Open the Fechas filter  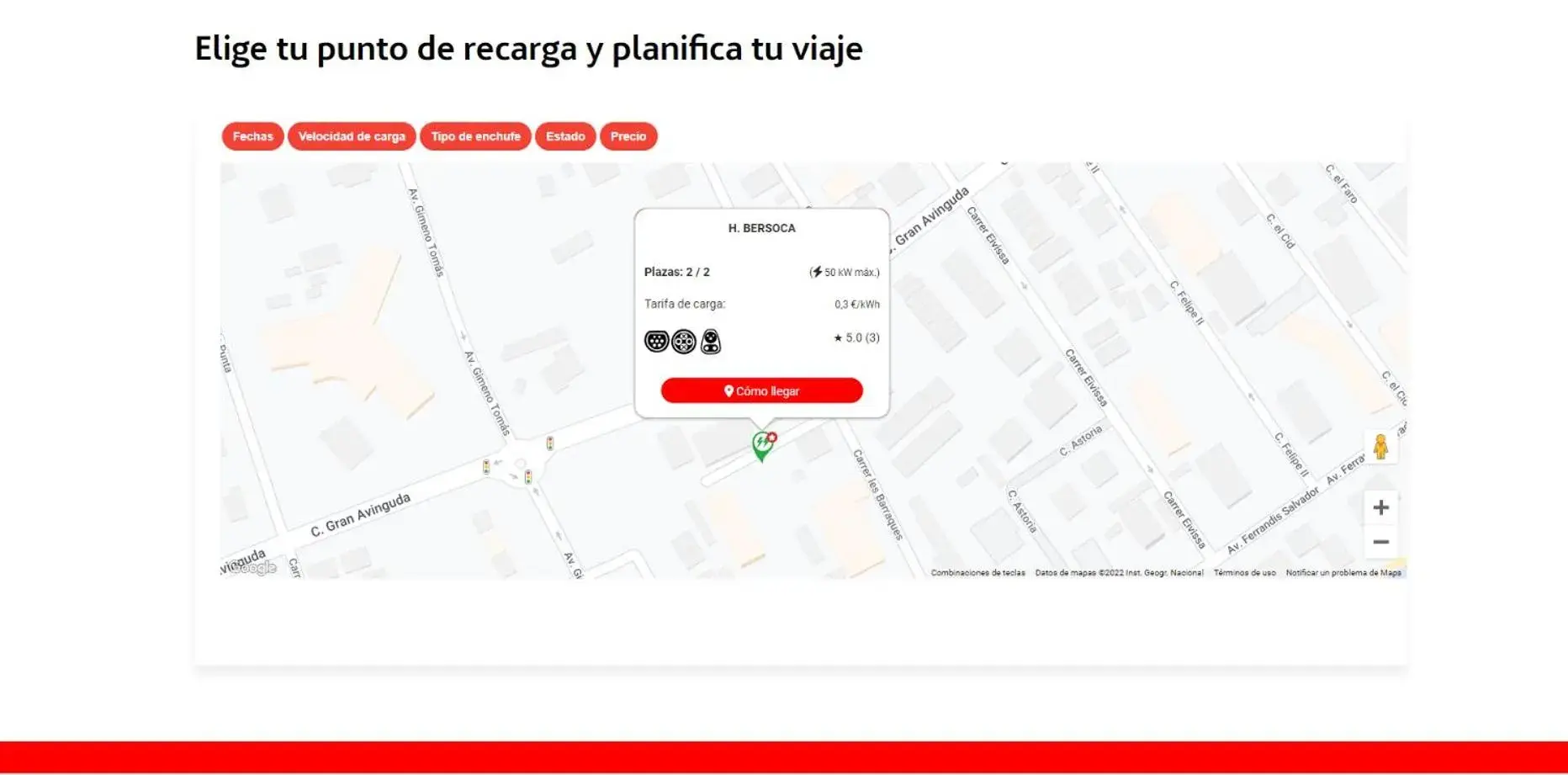(x=252, y=136)
